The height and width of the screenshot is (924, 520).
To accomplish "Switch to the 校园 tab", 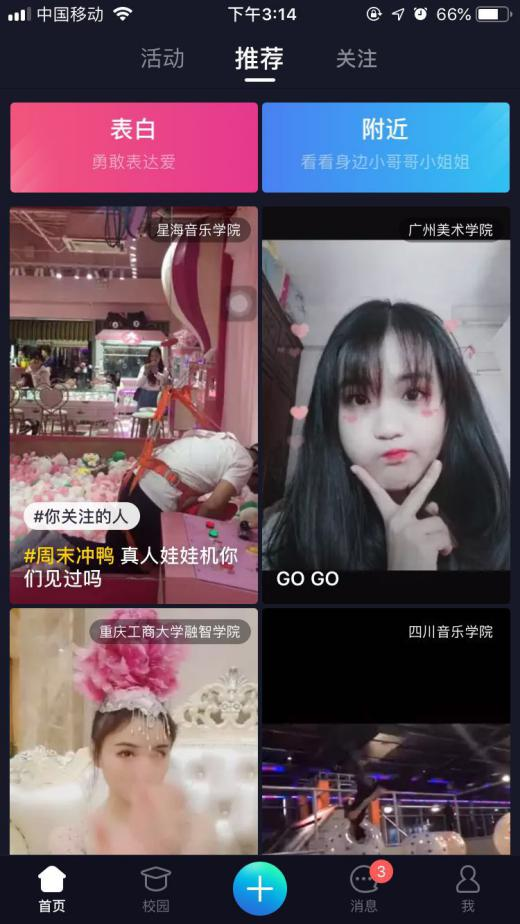I will 156,890.
